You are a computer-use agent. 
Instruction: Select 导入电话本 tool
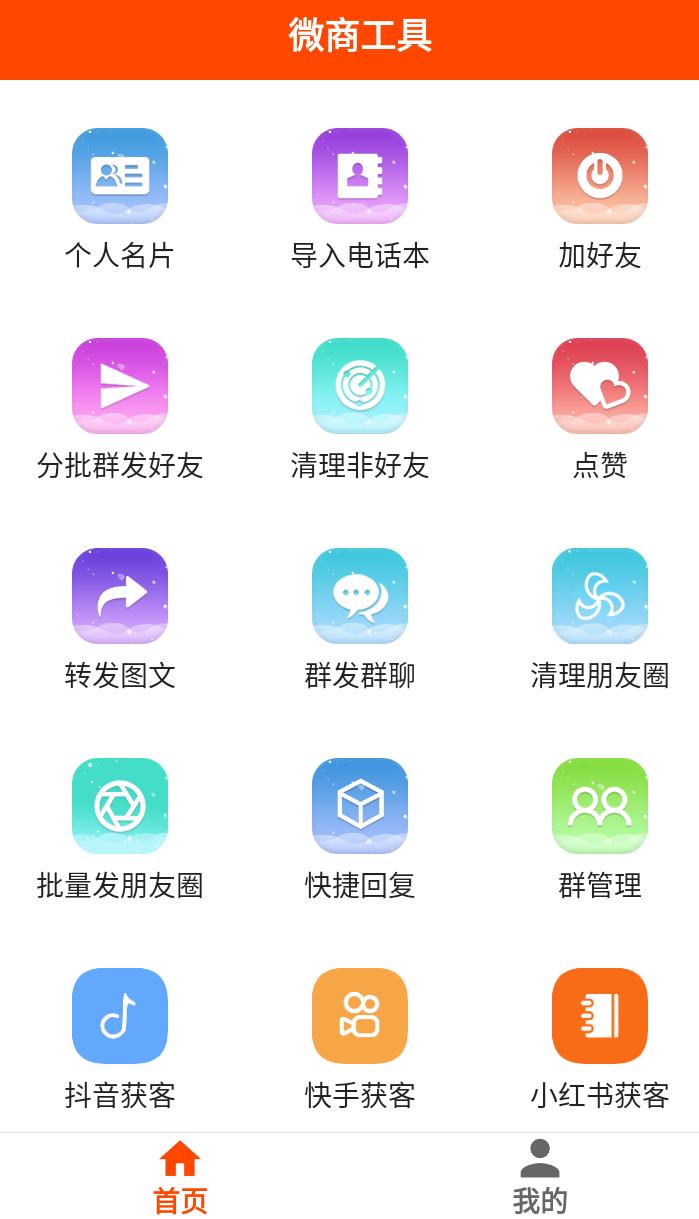pyautogui.click(x=360, y=176)
